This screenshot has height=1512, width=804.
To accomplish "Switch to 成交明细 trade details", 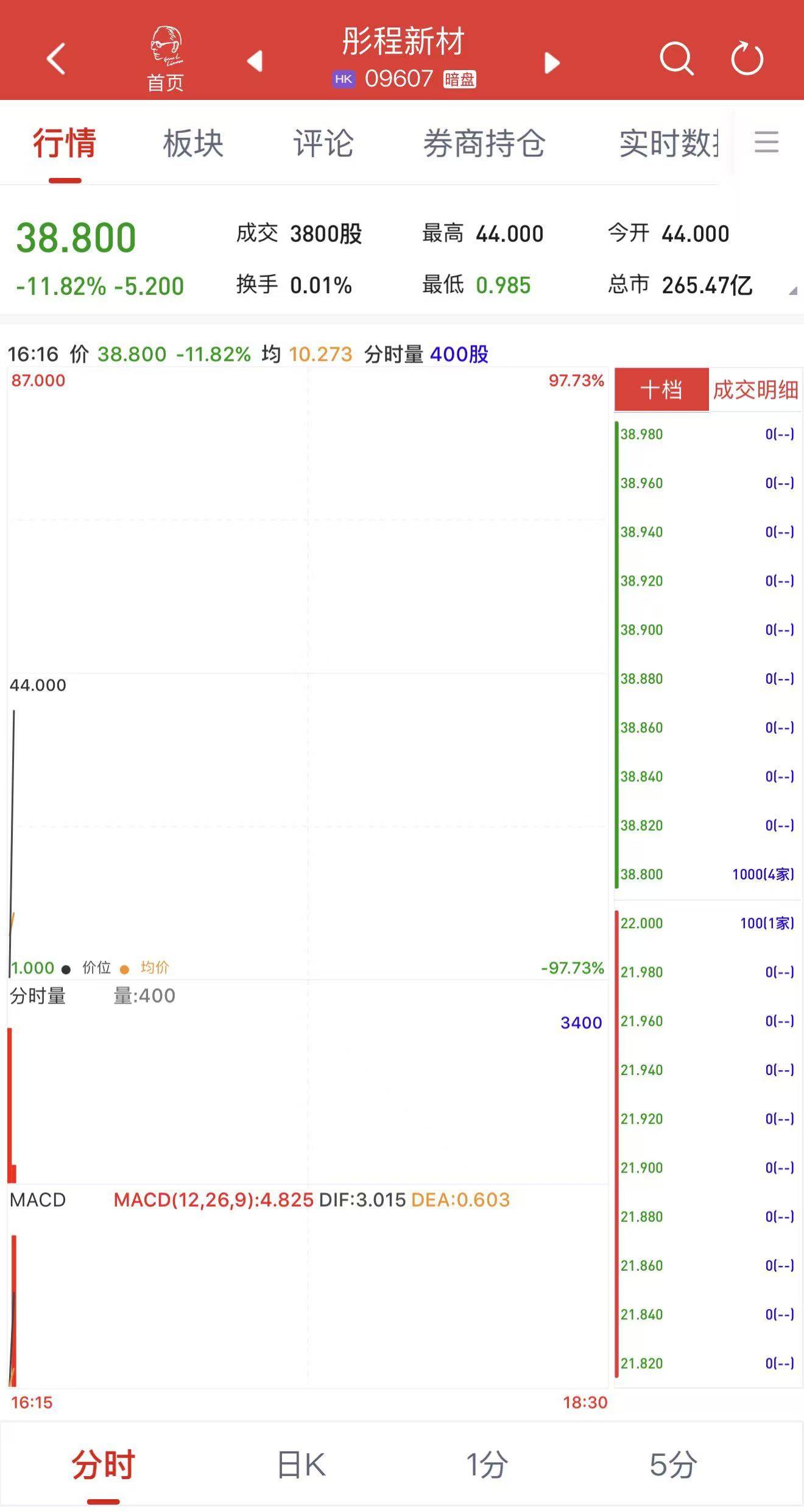I will (x=755, y=389).
